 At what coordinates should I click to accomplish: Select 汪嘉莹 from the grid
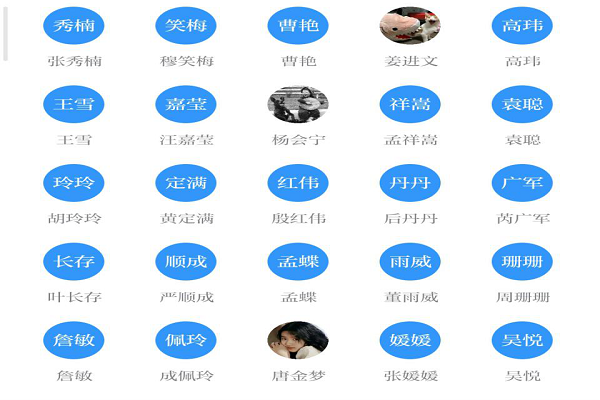point(186,104)
